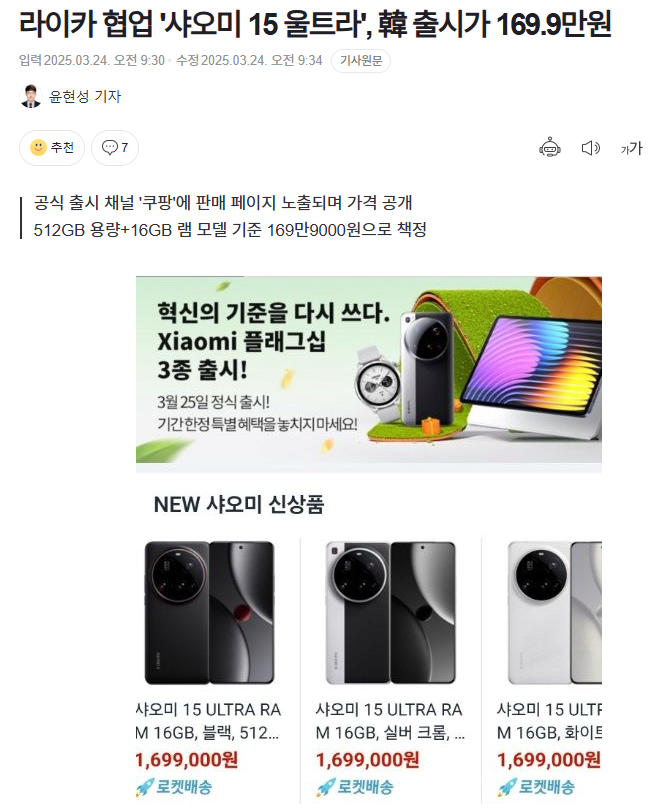Open the original article via 기사원문
The image size is (648, 811).
(360, 61)
